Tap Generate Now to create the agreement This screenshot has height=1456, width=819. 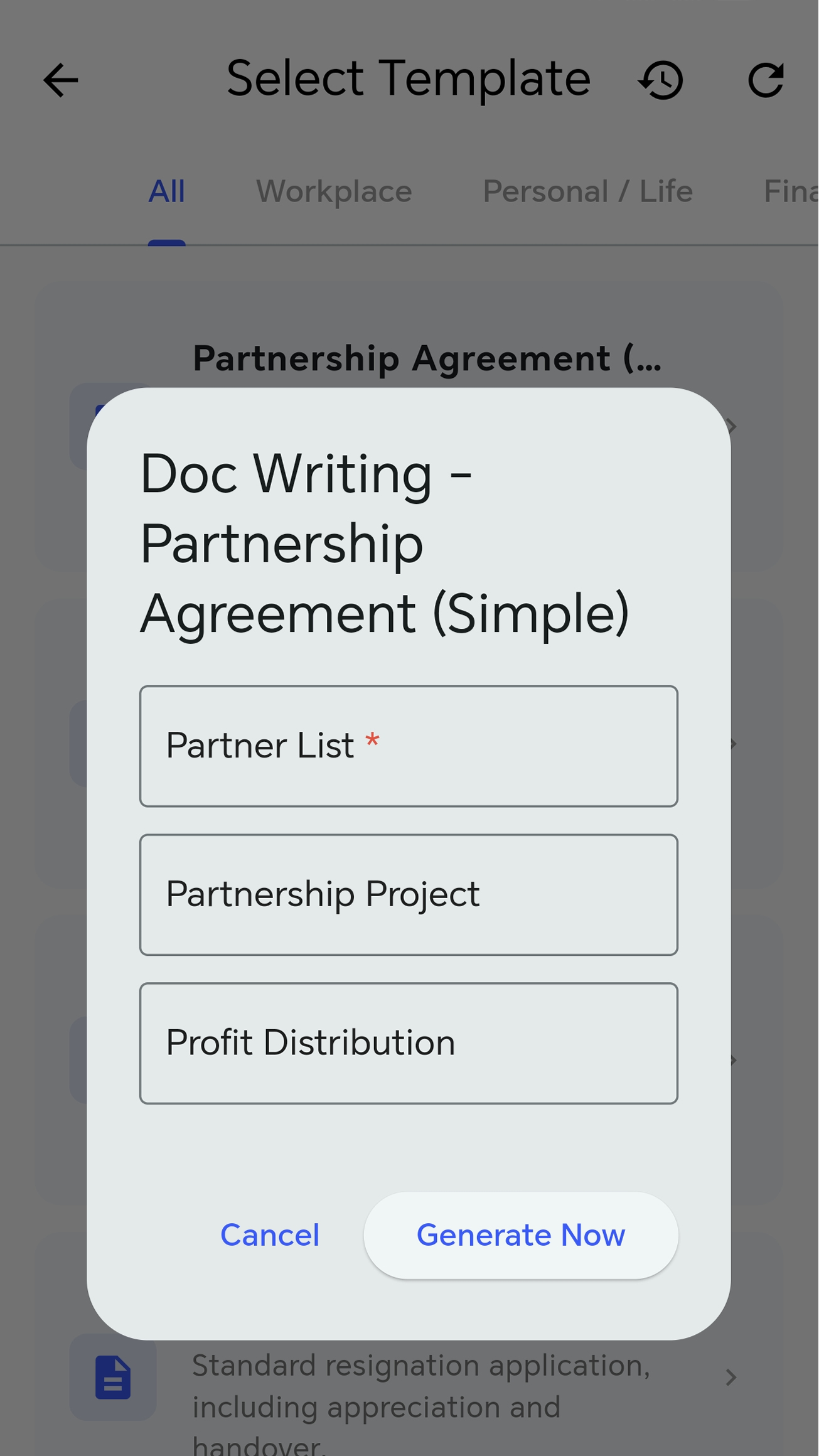click(x=520, y=1235)
